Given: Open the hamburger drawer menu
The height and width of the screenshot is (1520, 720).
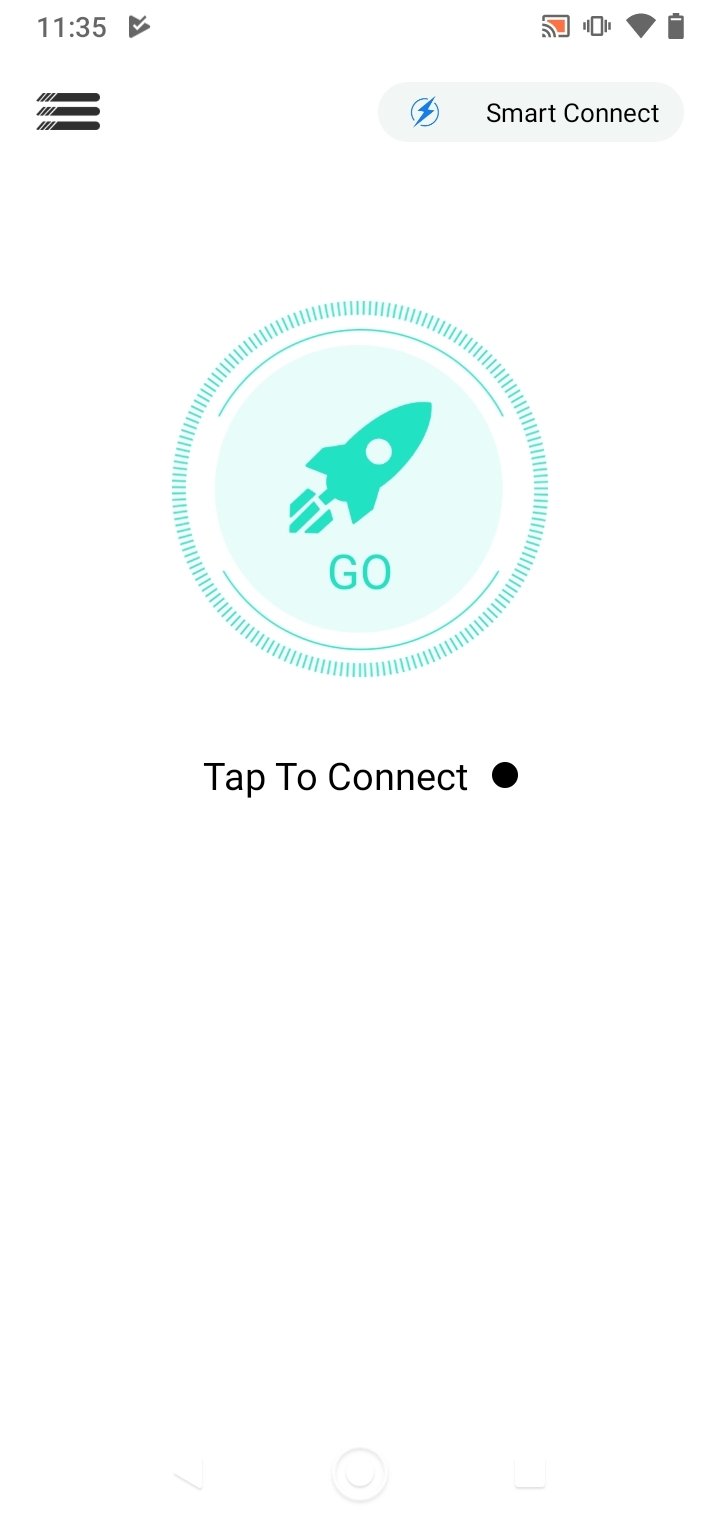Looking at the screenshot, I should click(x=68, y=112).
